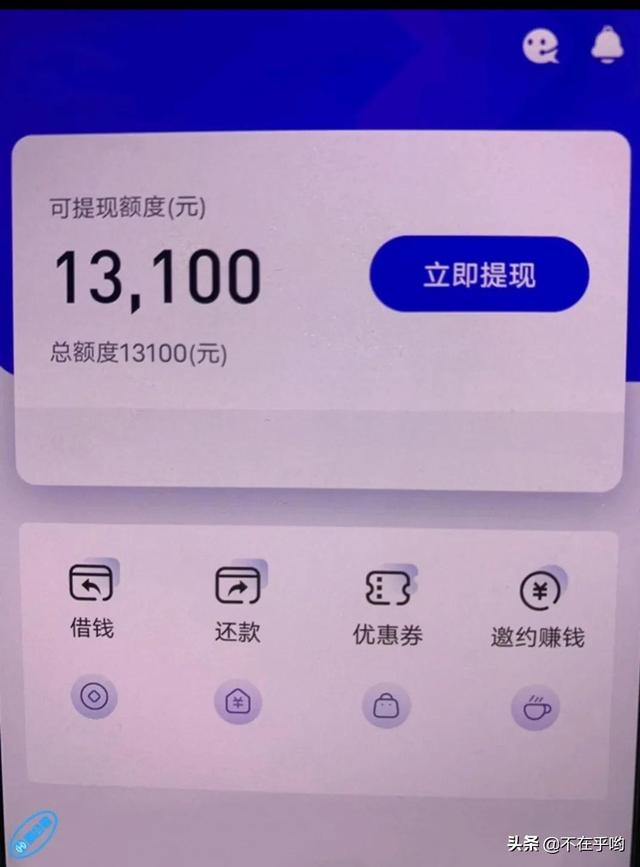Image resolution: width=640 pixels, height=867 pixels.
Task: Go to 还款 repayment
Action: point(238,603)
